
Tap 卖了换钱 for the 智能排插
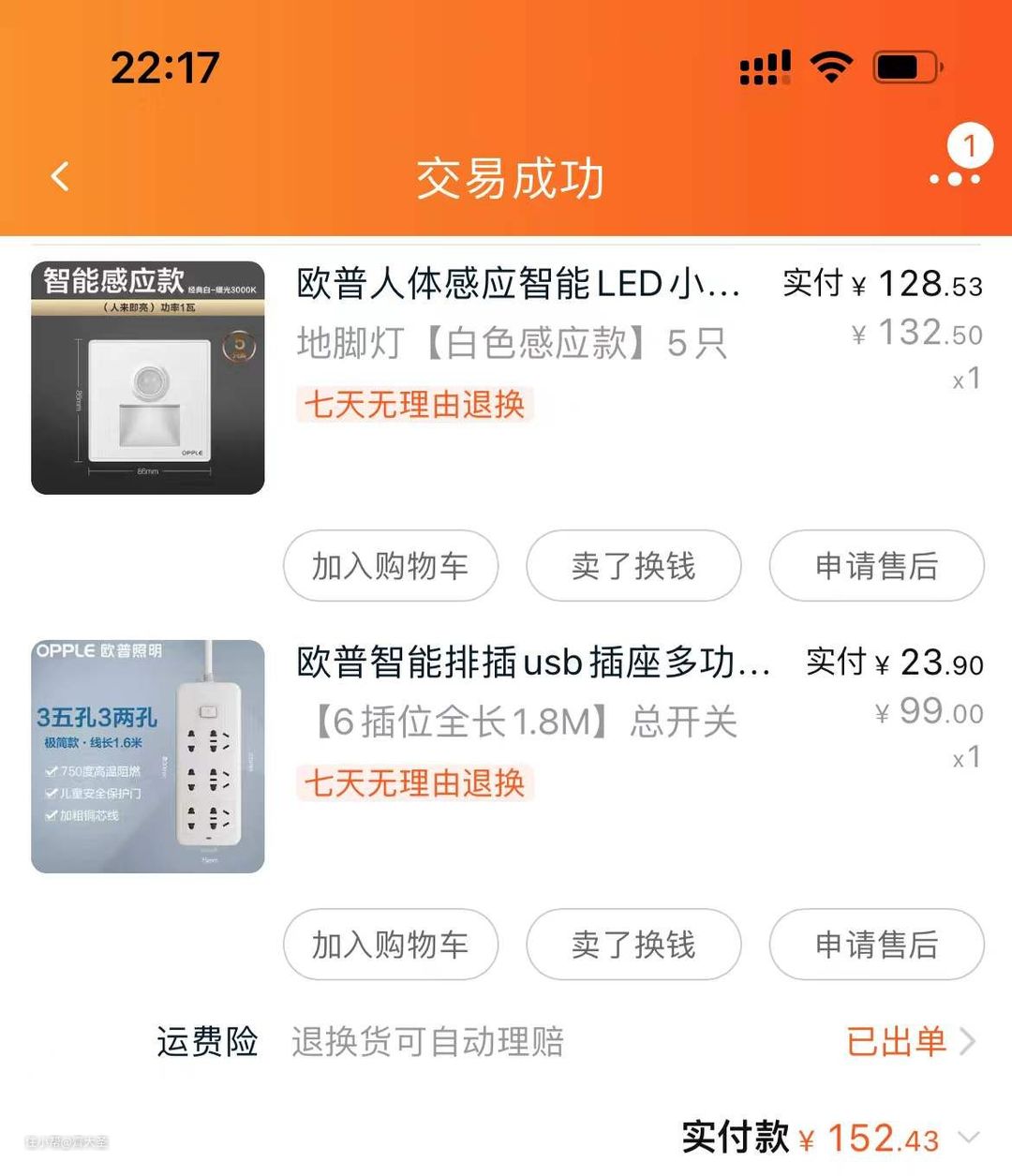633,945
